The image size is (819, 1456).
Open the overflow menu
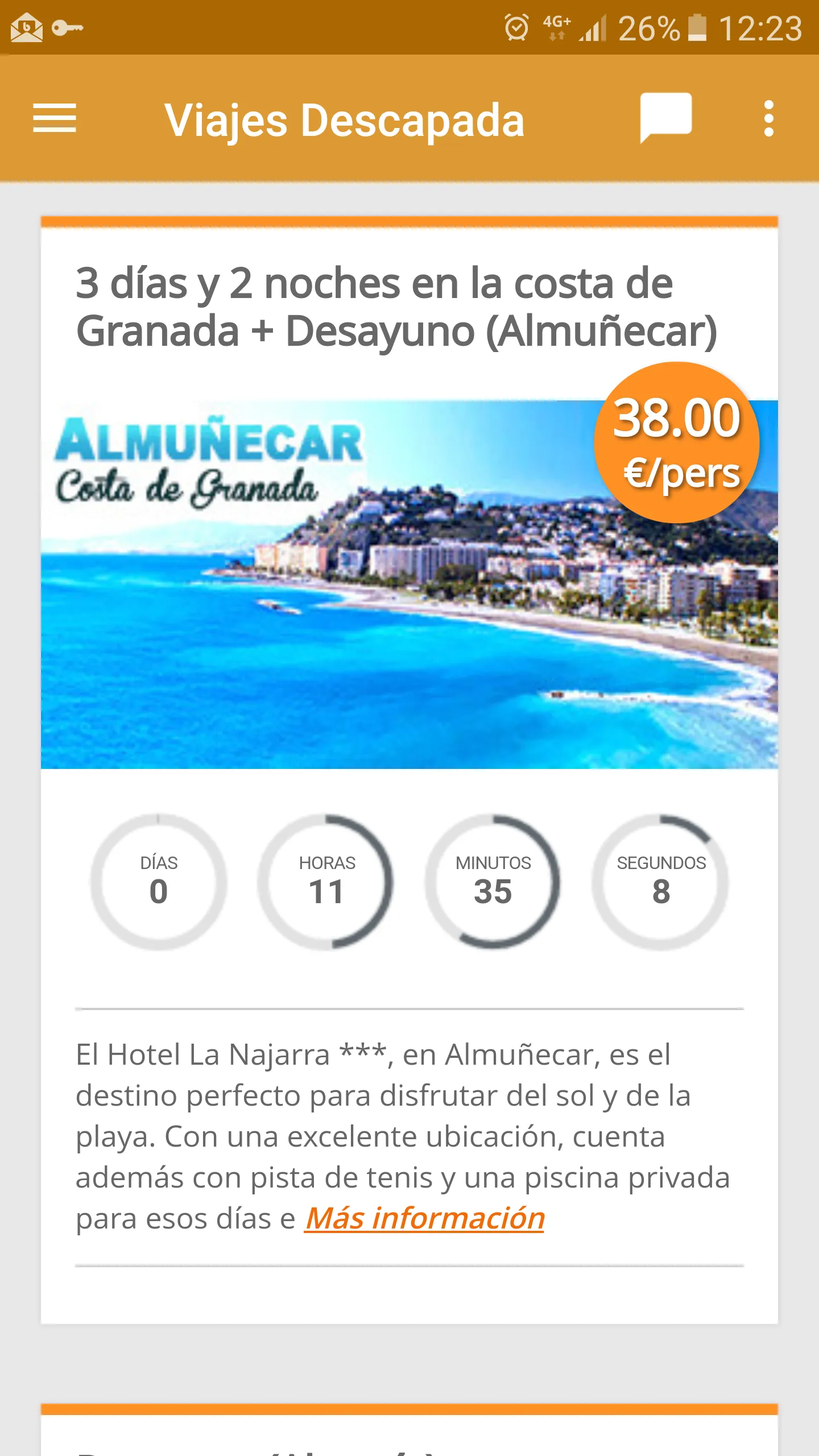(768, 118)
